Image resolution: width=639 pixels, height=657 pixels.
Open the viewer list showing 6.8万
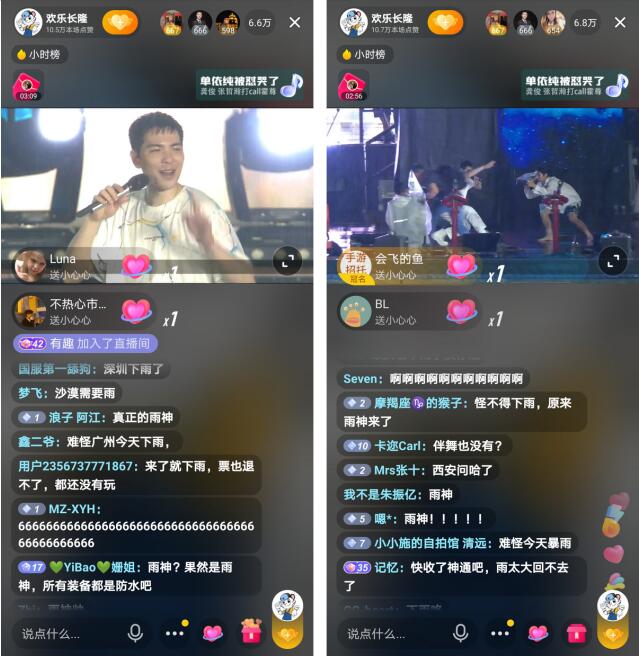pos(586,22)
